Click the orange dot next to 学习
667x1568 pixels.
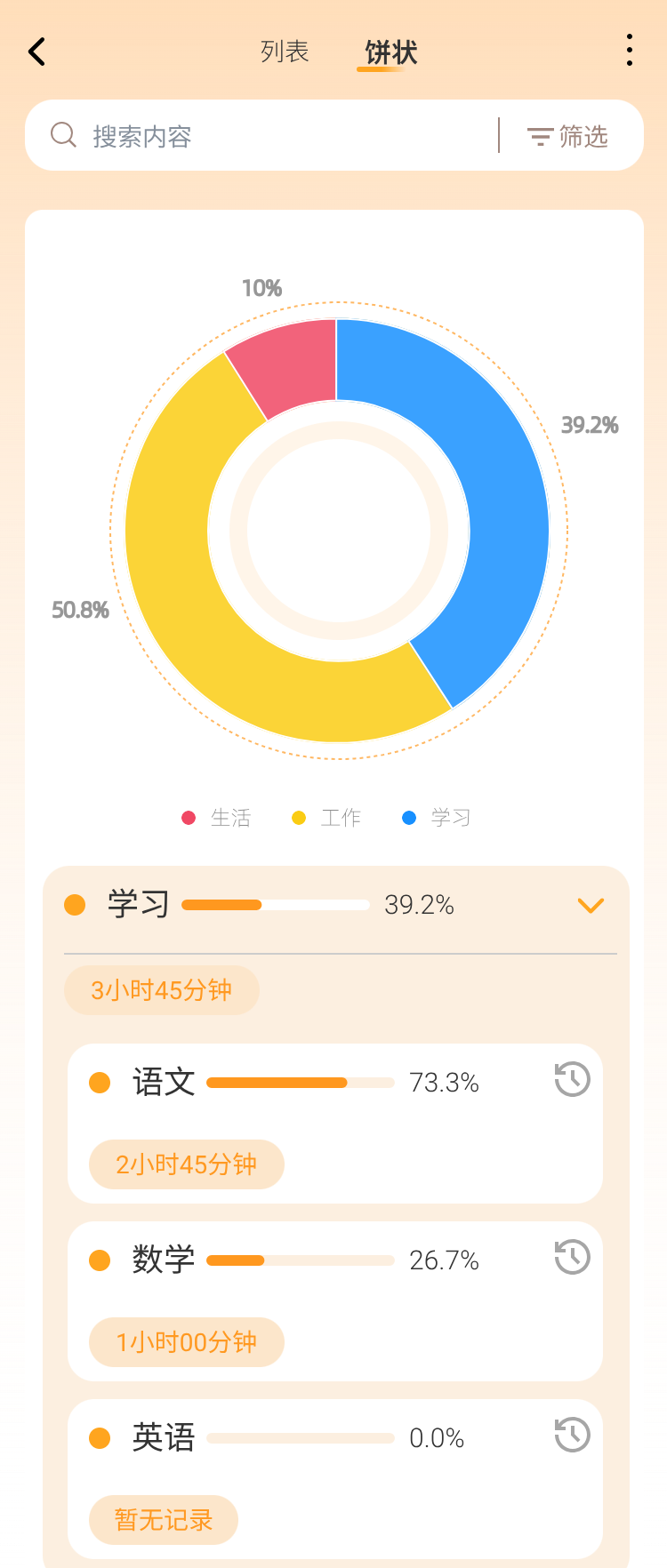[74, 904]
